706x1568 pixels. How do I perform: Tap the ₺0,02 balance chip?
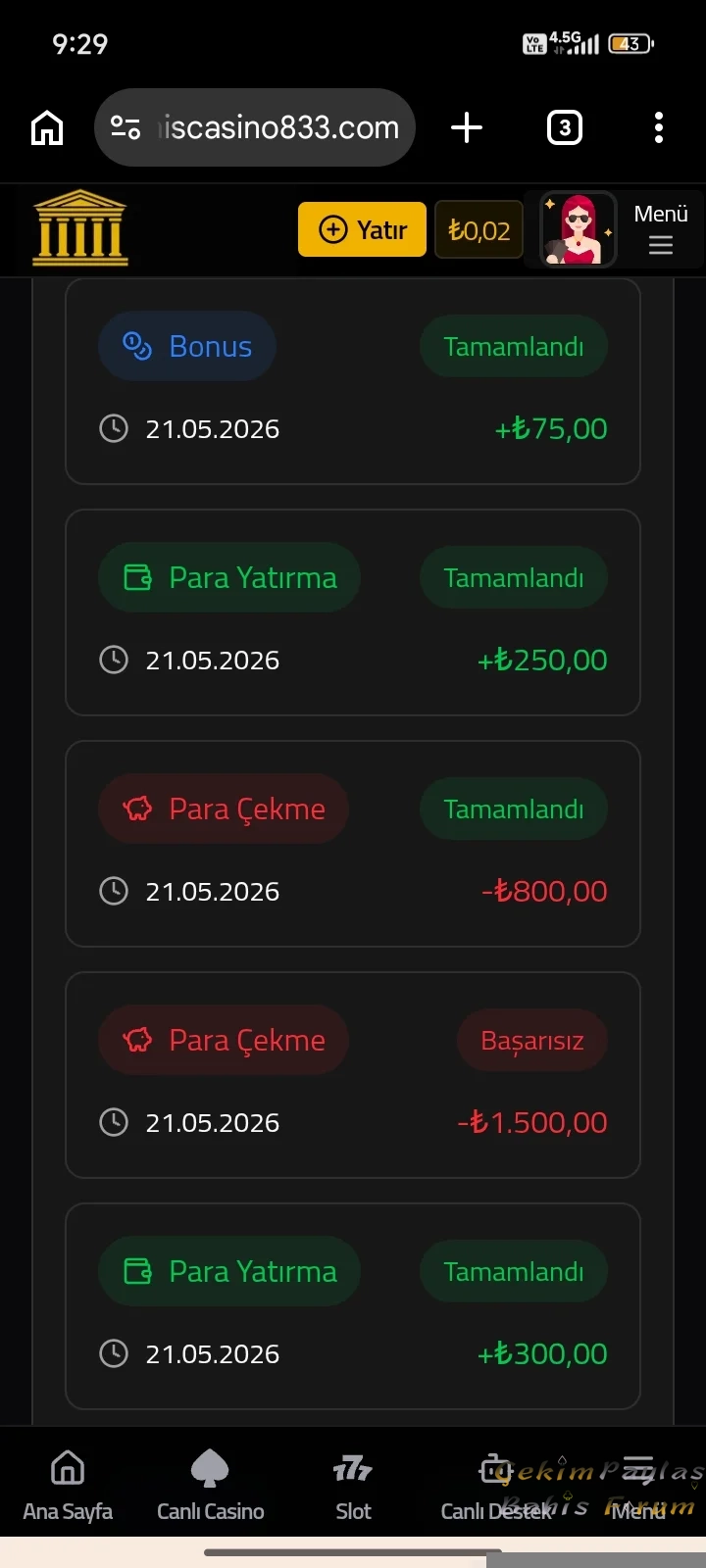479,229
